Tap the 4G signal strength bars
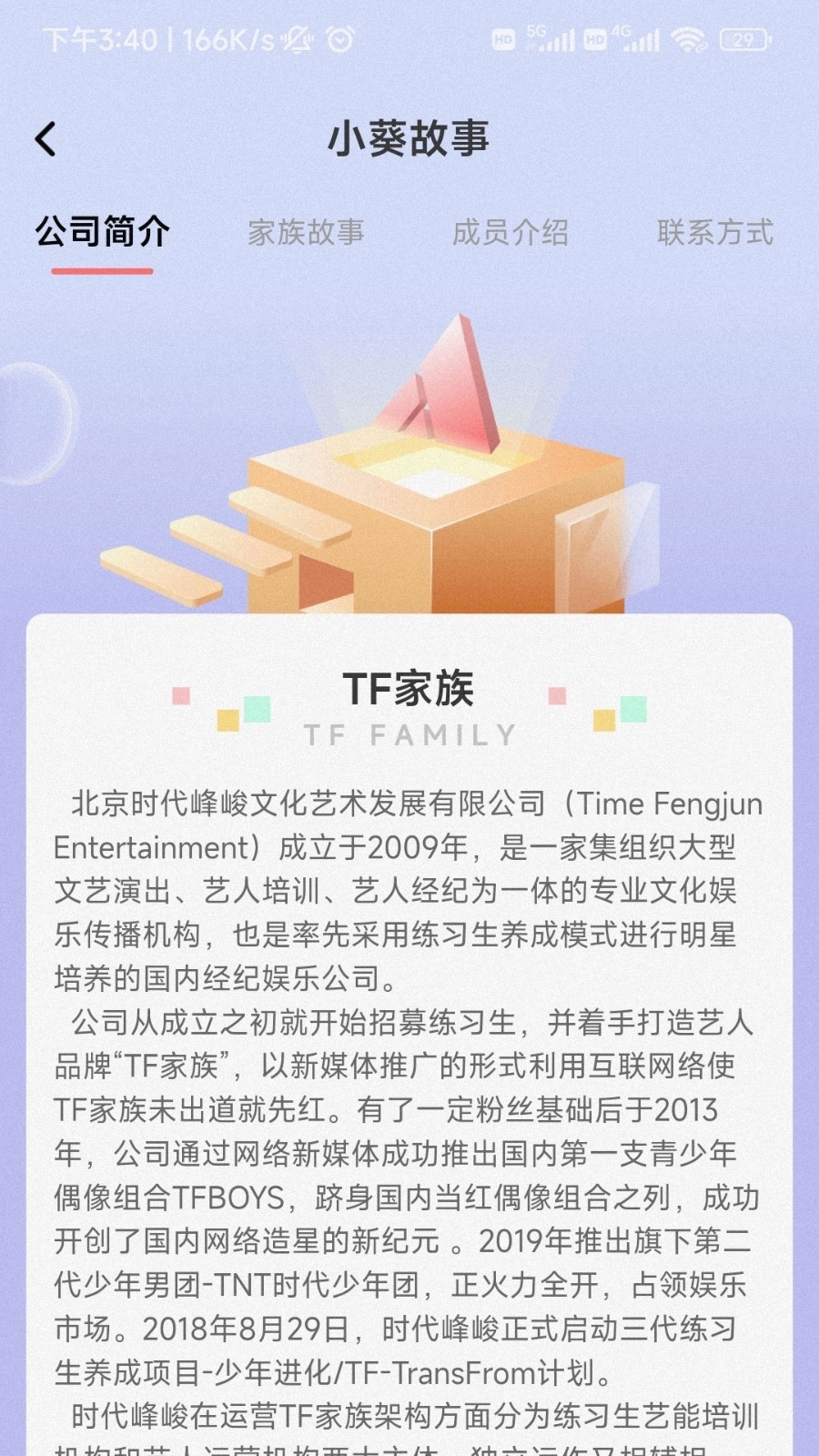This screenshot has width=819, height=1456. tap(644, 39)
